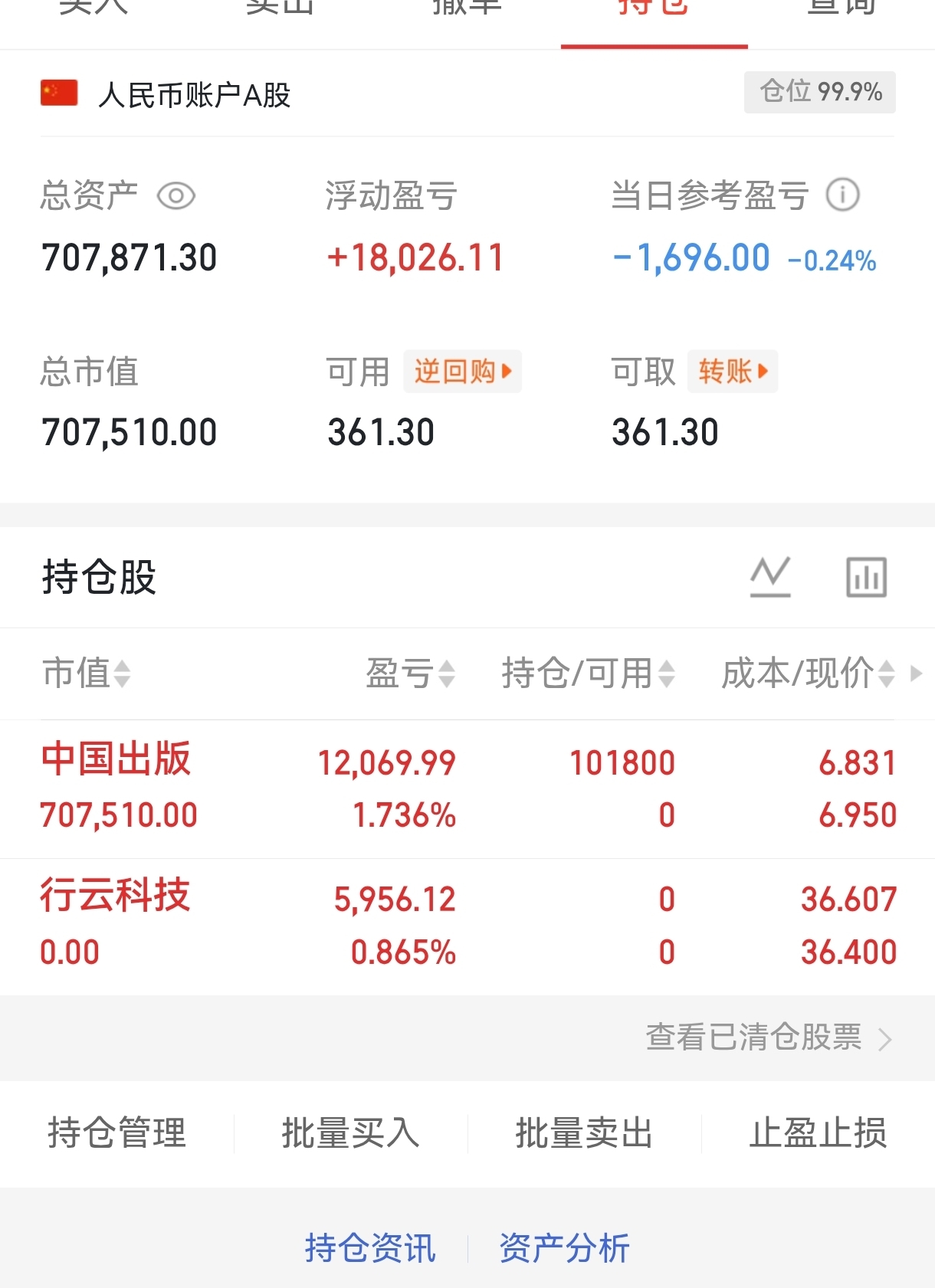Open 持仓管理
Viewport: 935px width, 1288px height.
117,1133
